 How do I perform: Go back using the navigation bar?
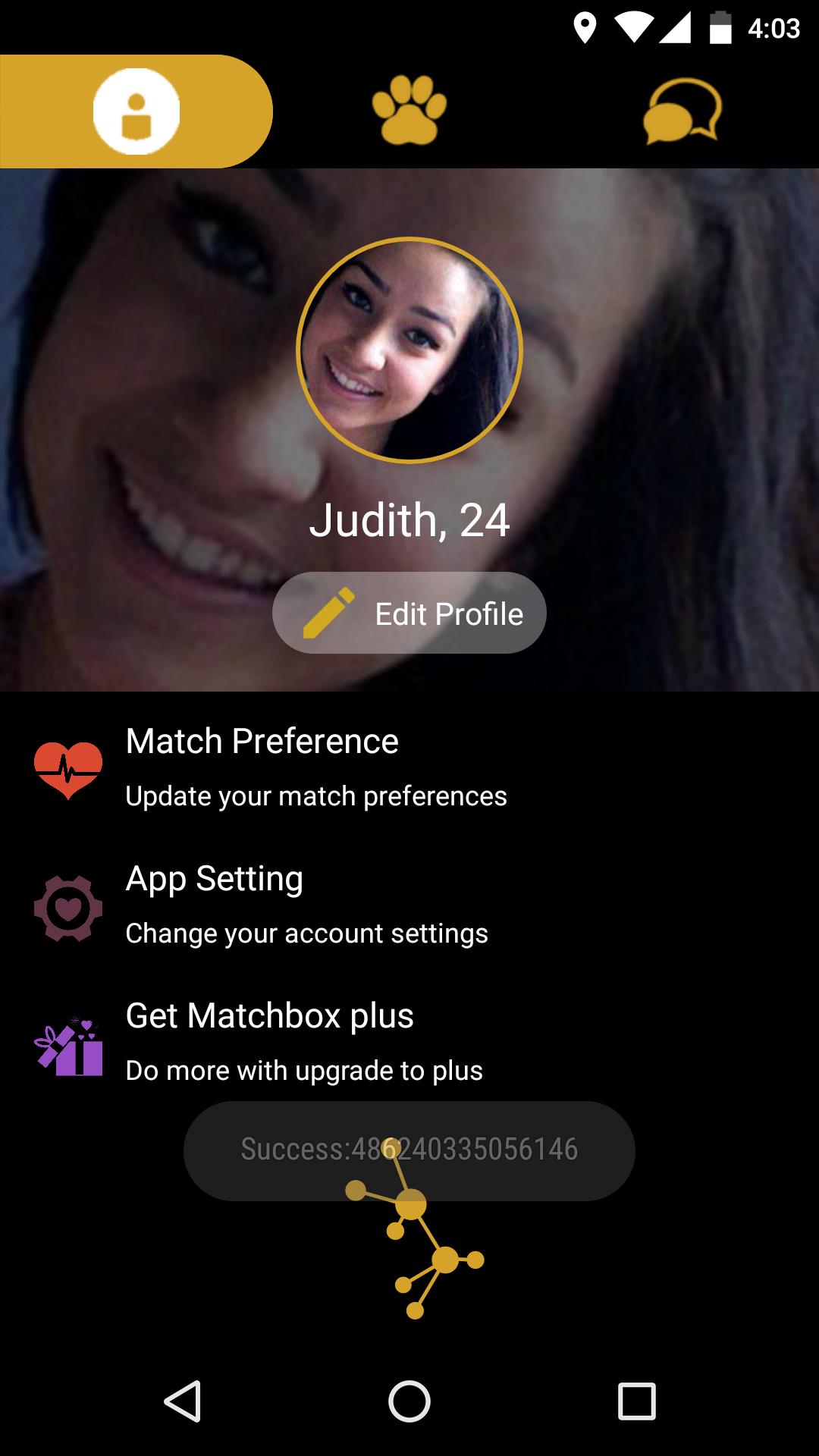click(x=182, y=1401)
